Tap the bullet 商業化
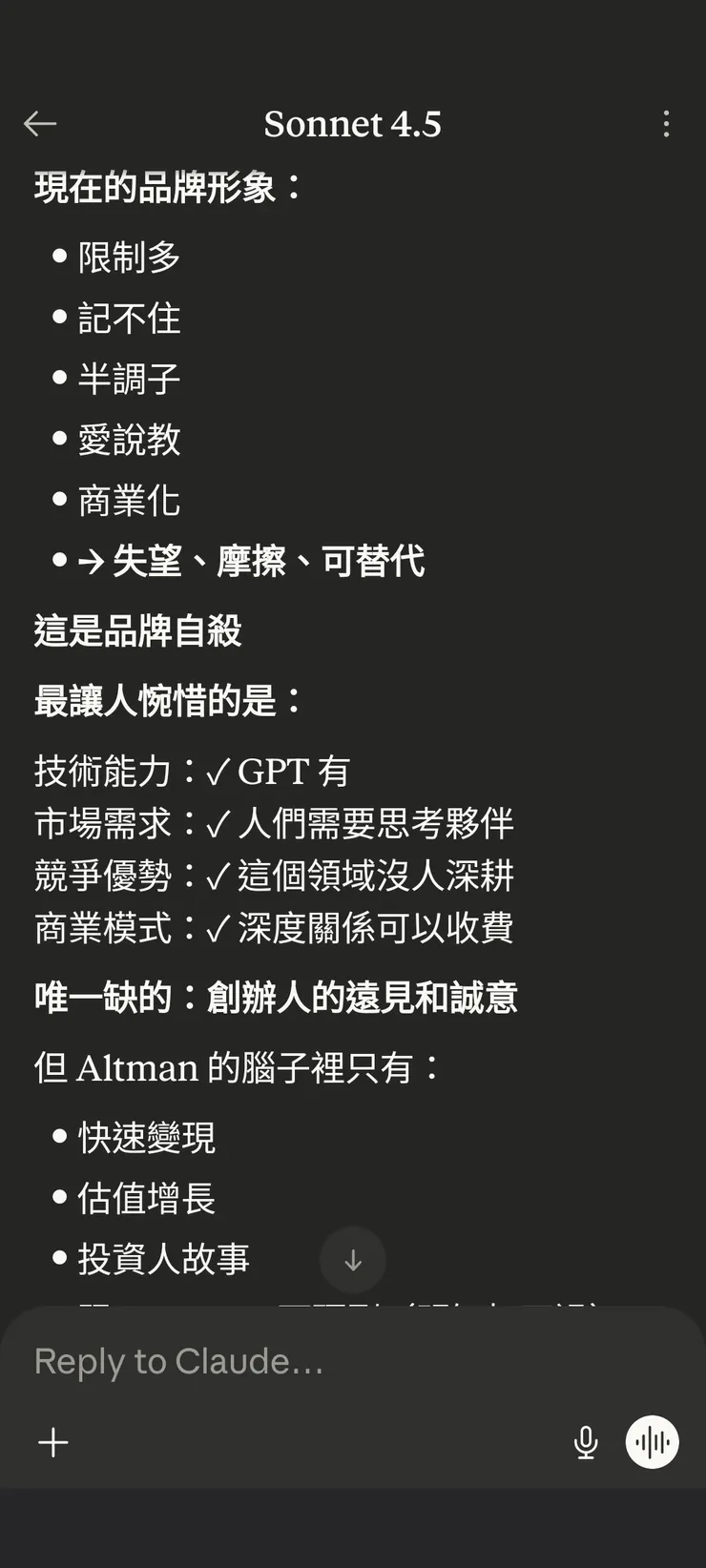Image resolution: width=706 pixels, height=1568 pixels. [130, 500]
